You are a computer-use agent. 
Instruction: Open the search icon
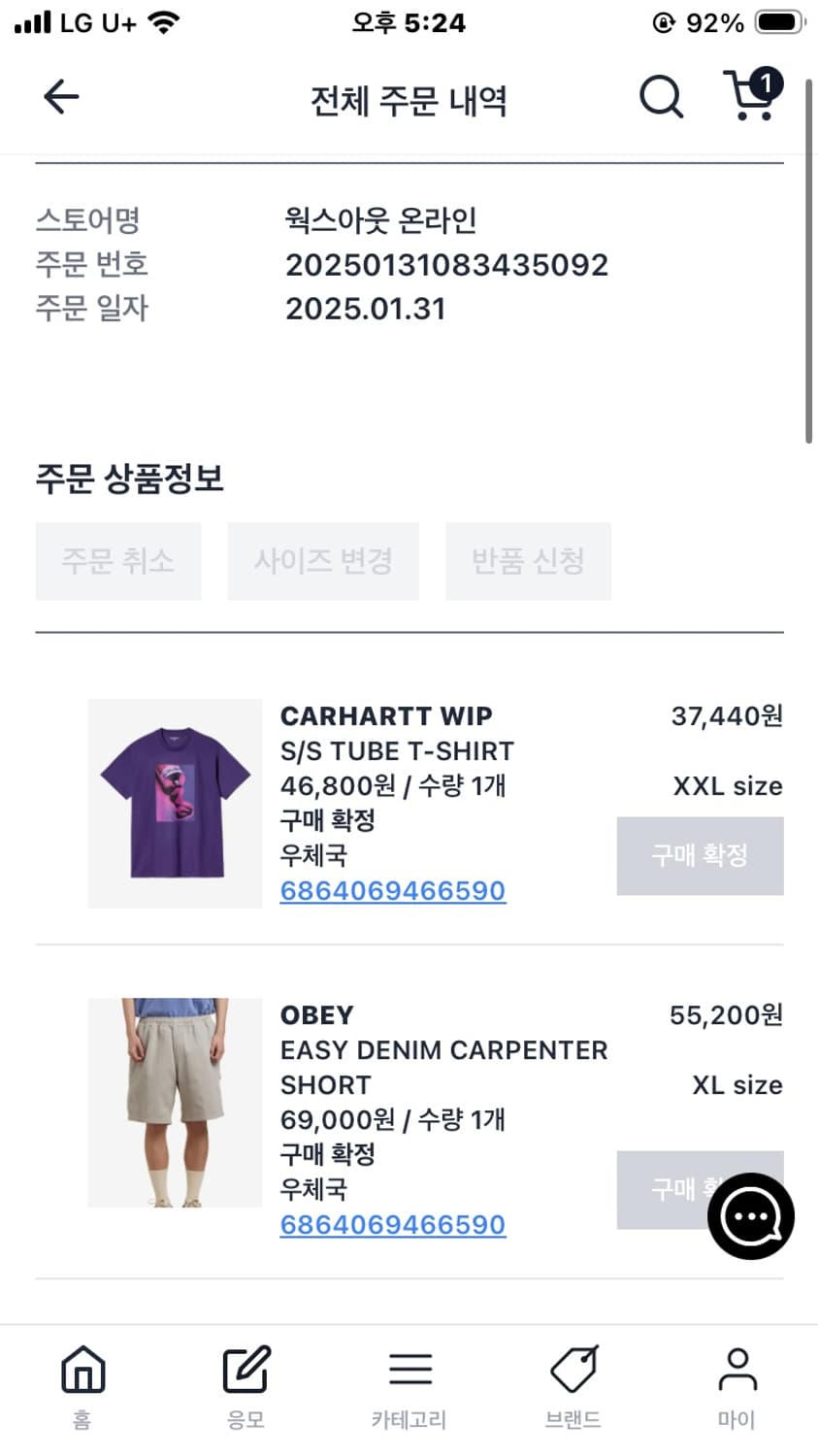660,96
